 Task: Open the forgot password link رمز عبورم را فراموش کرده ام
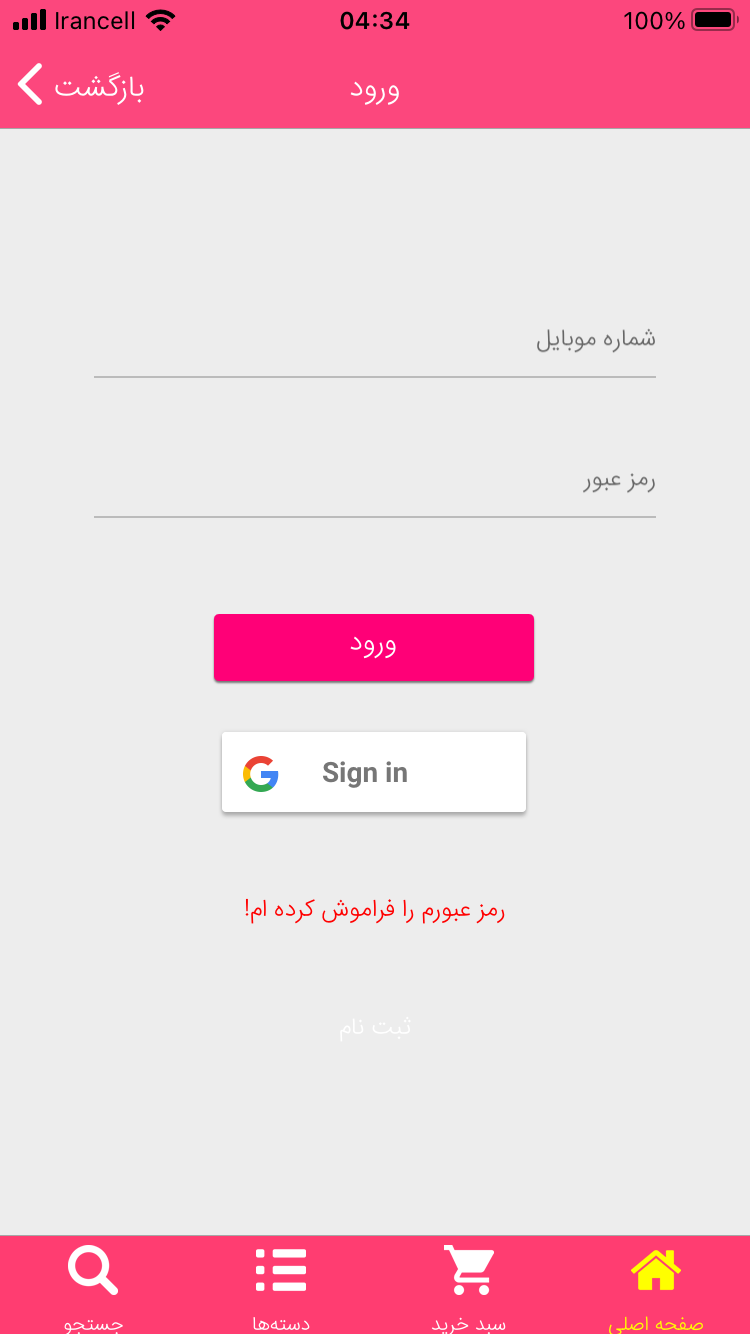click(x=375, y=910)
